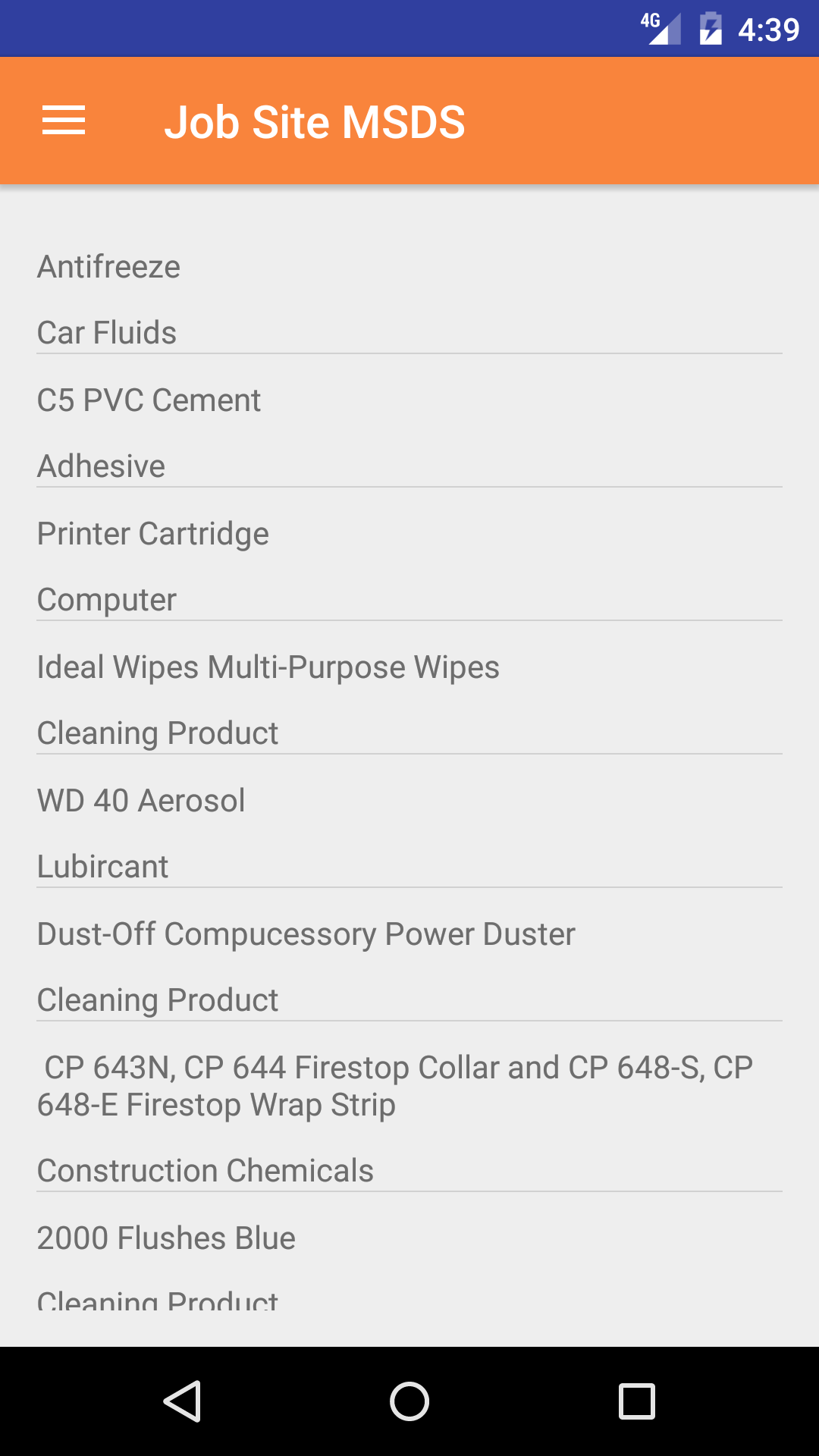Select 2000 Flushes Blue item

pyautogui.click(x=167, y=1238)
